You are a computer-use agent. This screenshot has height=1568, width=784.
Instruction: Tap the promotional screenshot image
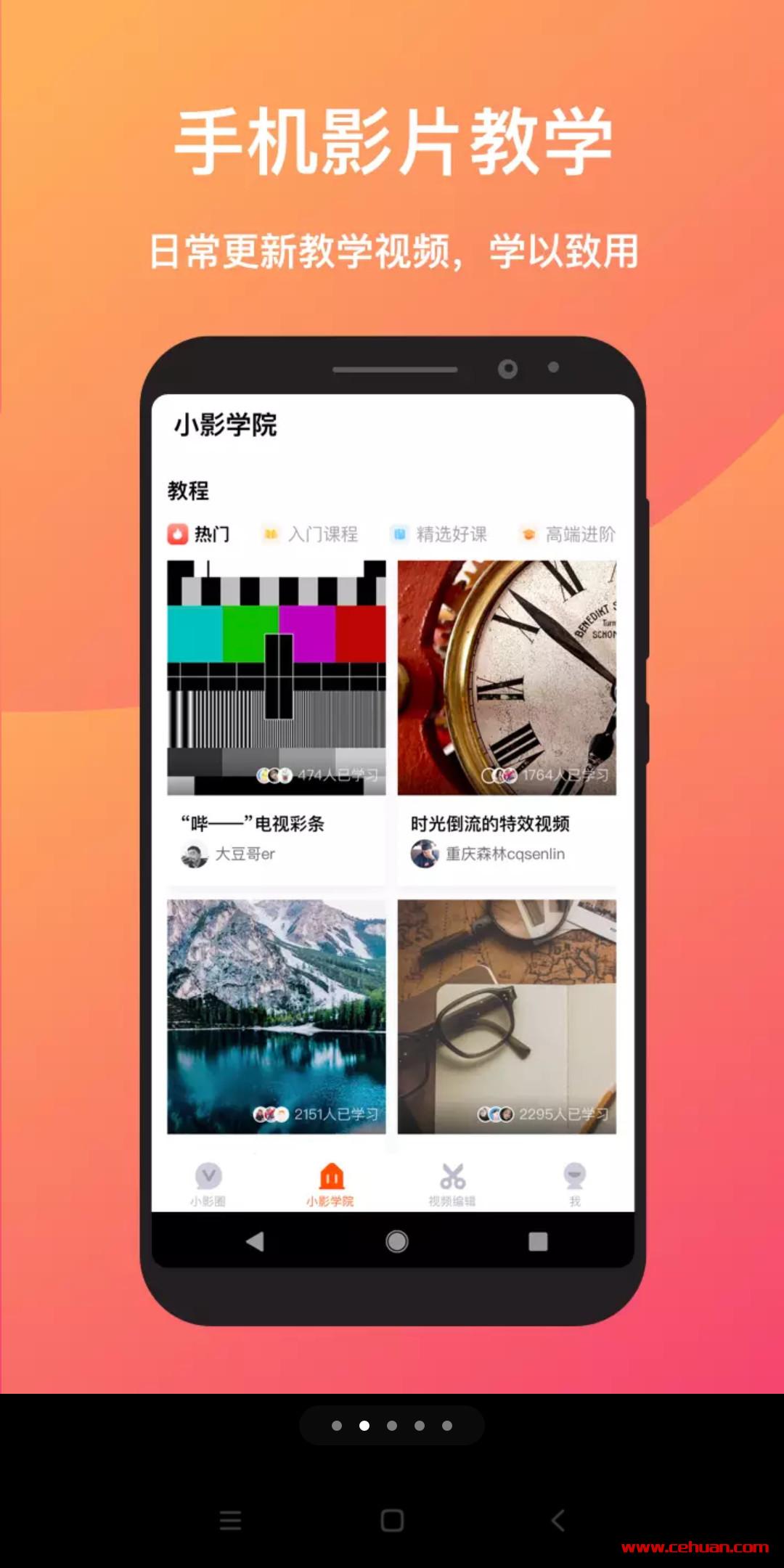click(x=392, y=697)
